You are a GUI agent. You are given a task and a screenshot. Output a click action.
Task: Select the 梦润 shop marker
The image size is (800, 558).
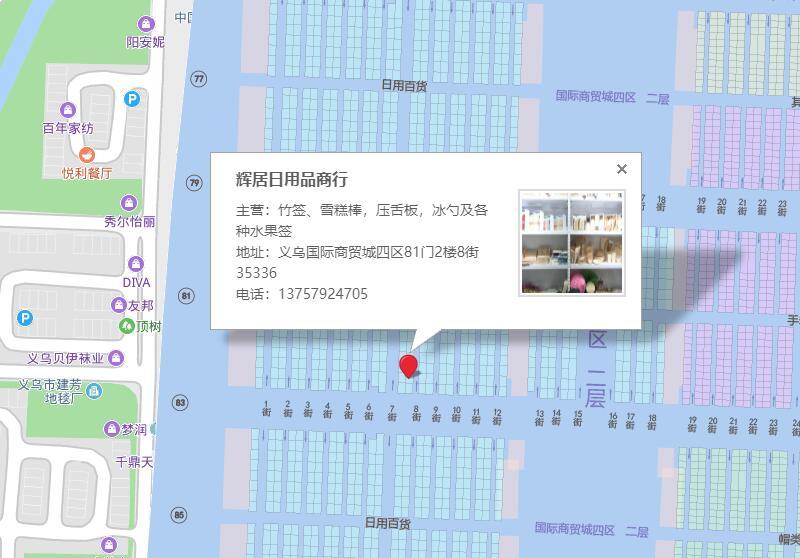pos(111,429)
